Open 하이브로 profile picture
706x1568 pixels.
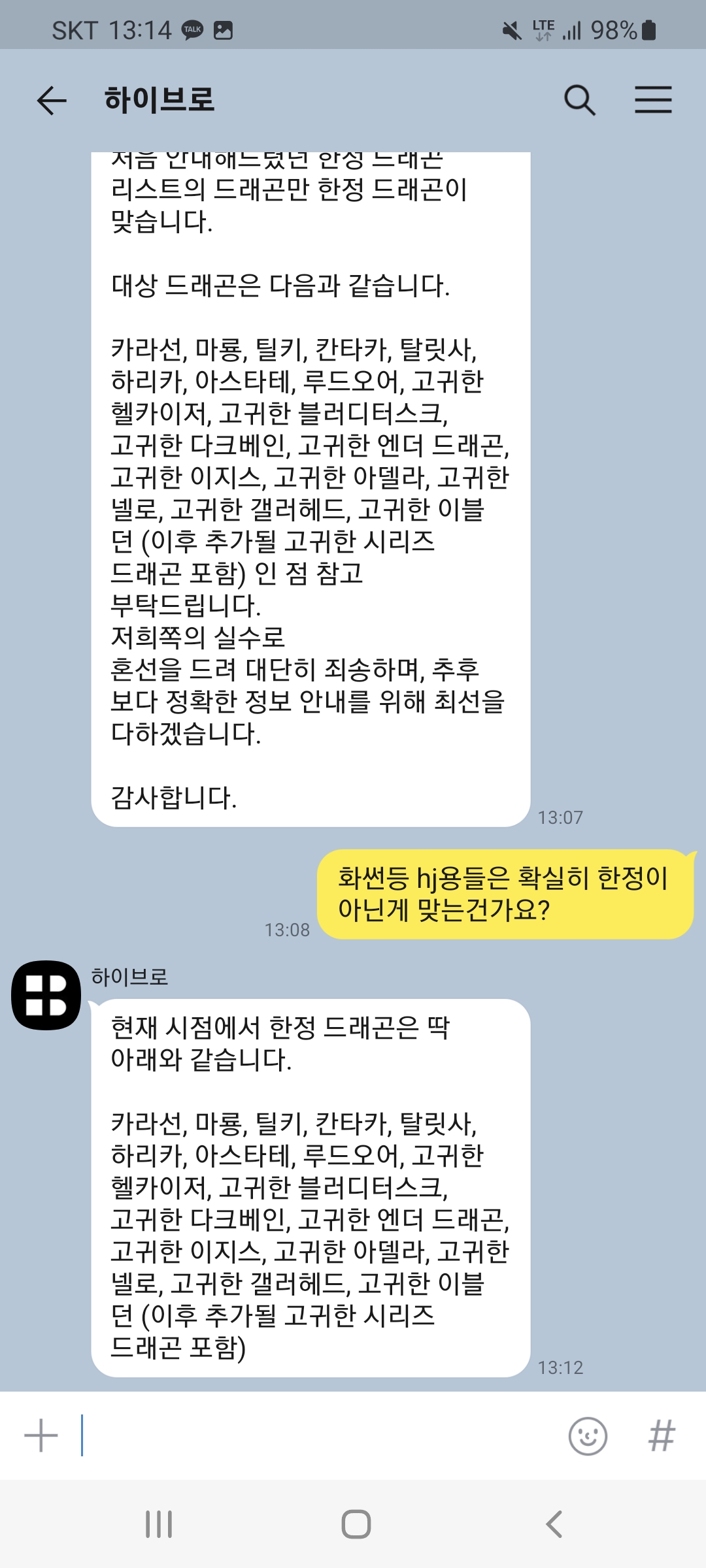[x=46, y=995]
